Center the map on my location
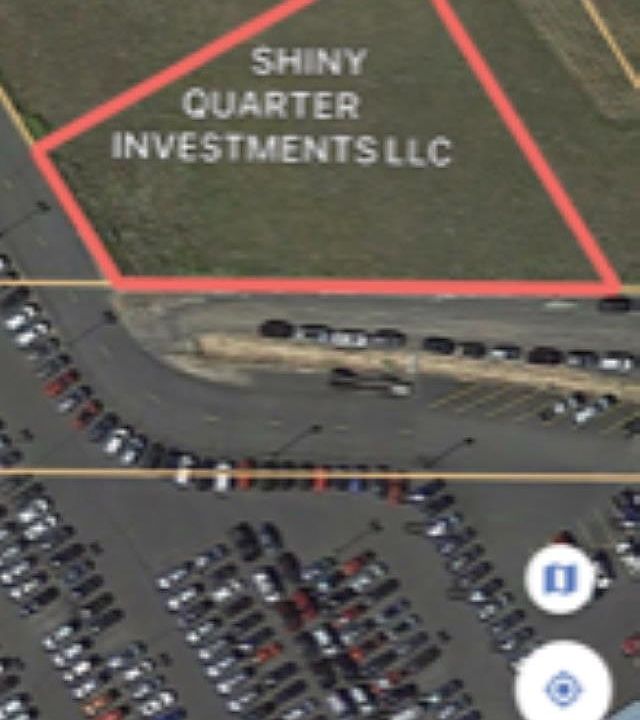The width and height of the screenshot is (640, 720). [x=563, y=687]
